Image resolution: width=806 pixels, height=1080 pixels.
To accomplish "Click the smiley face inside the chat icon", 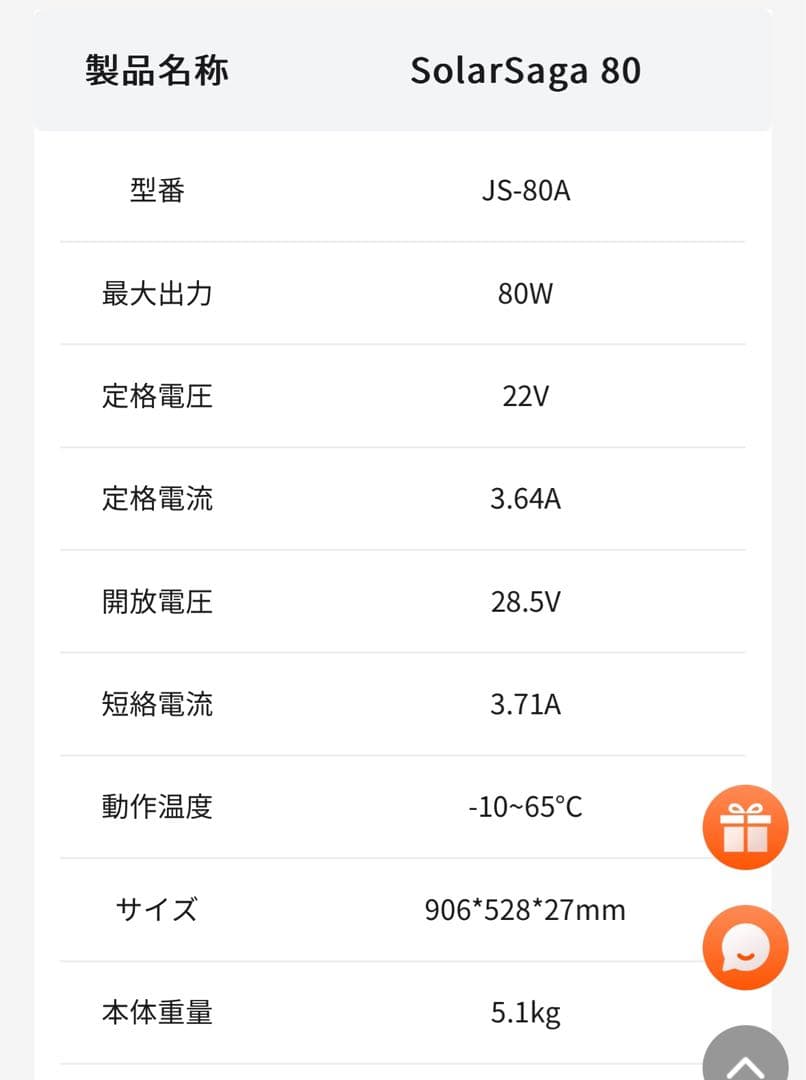I will pos(744,946).
